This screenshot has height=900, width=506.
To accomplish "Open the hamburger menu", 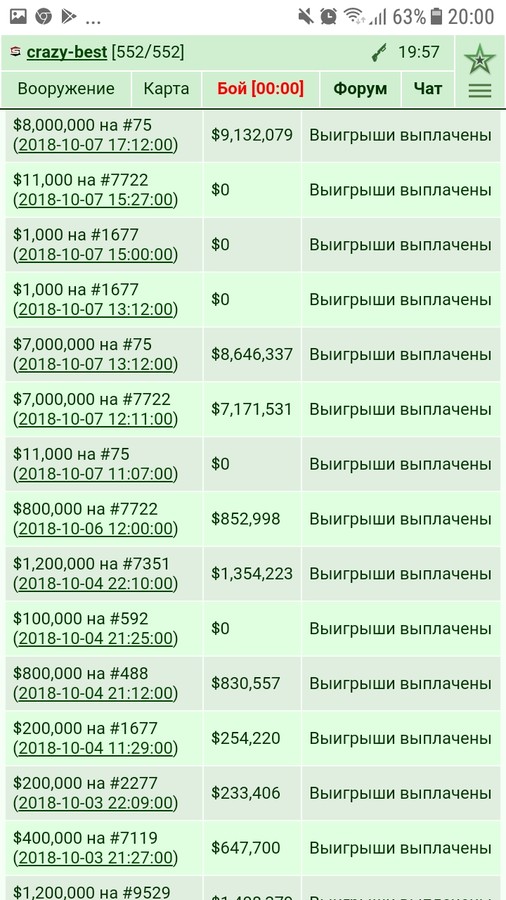I will [480, 91].
